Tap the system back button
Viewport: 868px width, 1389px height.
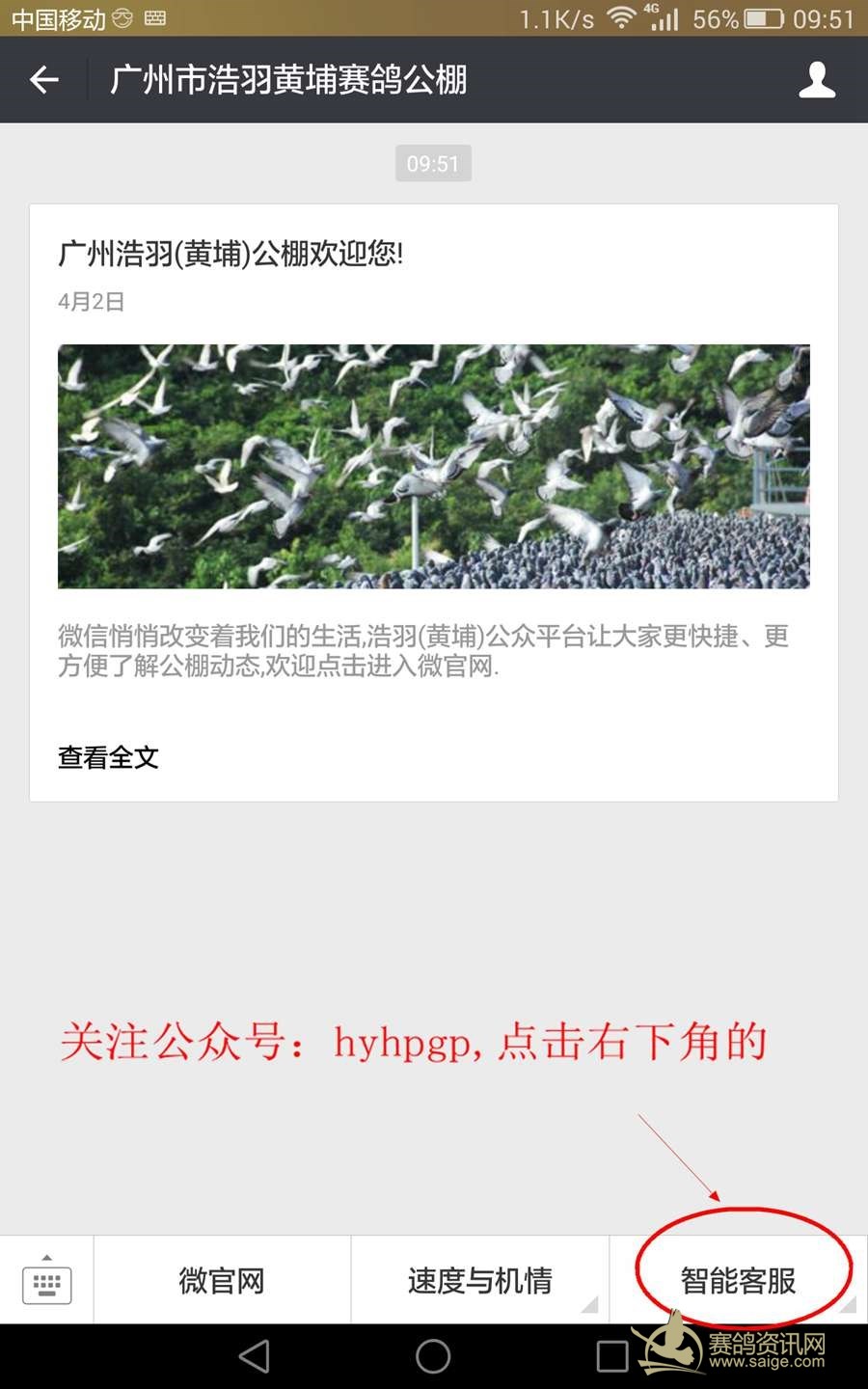pos(255,1356)
